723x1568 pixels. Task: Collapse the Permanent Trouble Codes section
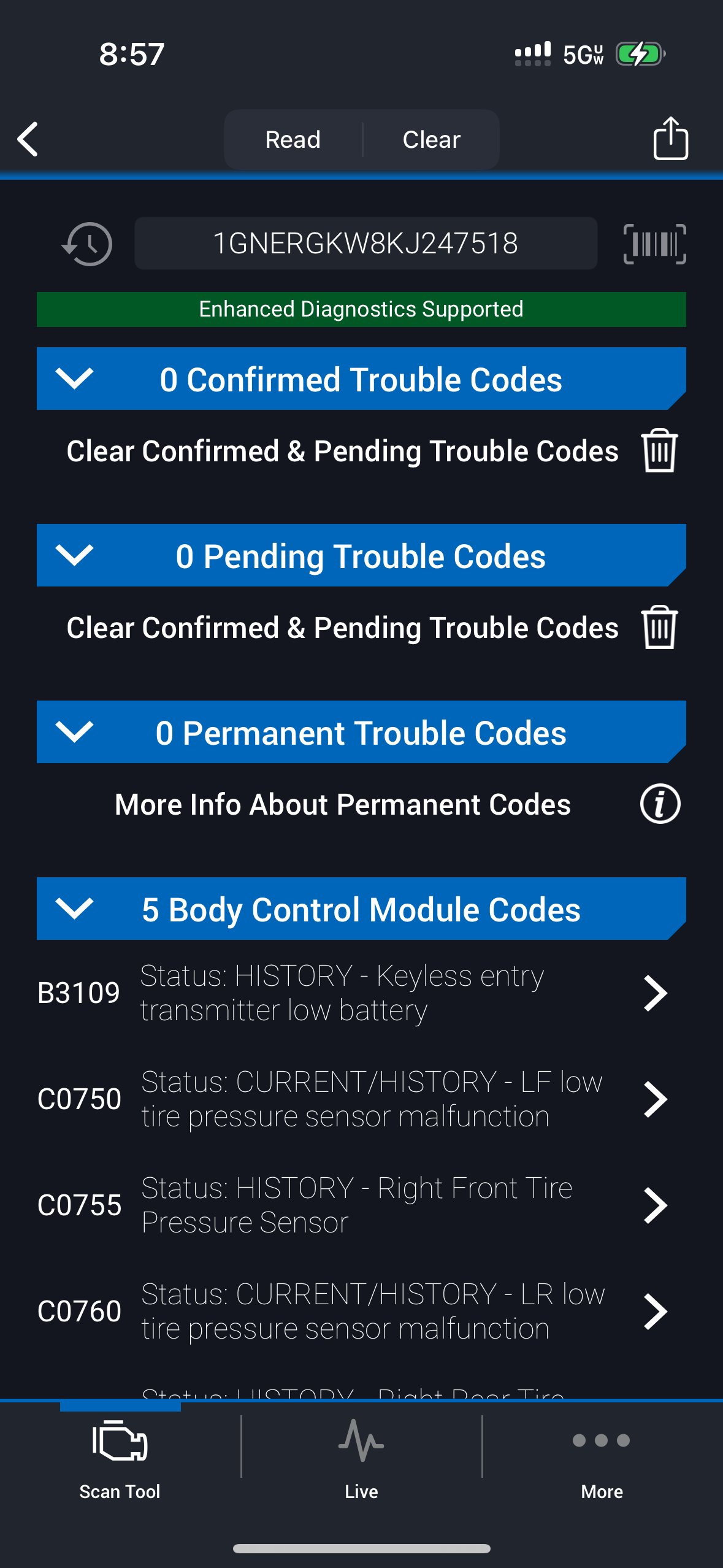[74, 732]
